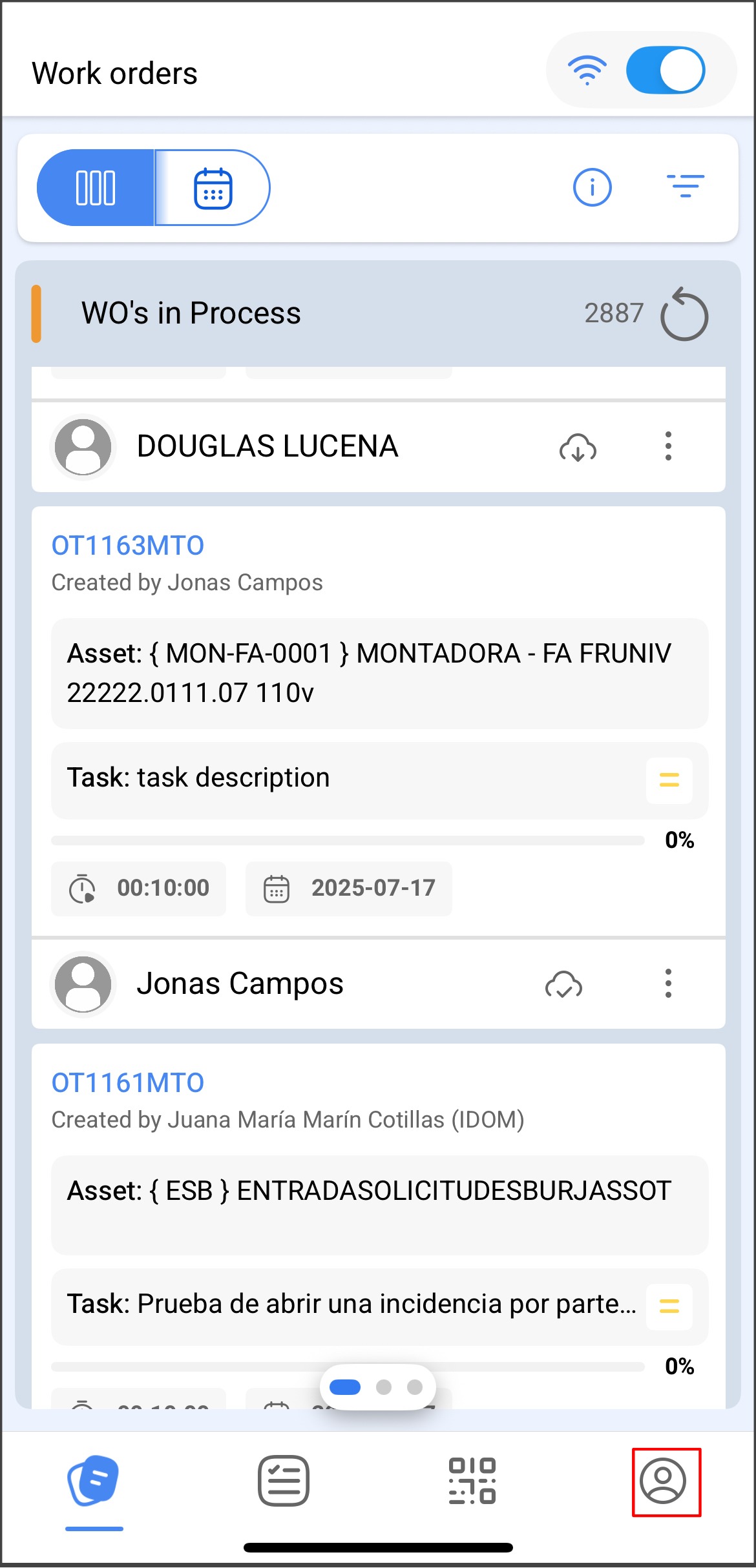Switch to the calendar view
The image size is (756, 1568).
pyautogui.click(x=213, y=188)
